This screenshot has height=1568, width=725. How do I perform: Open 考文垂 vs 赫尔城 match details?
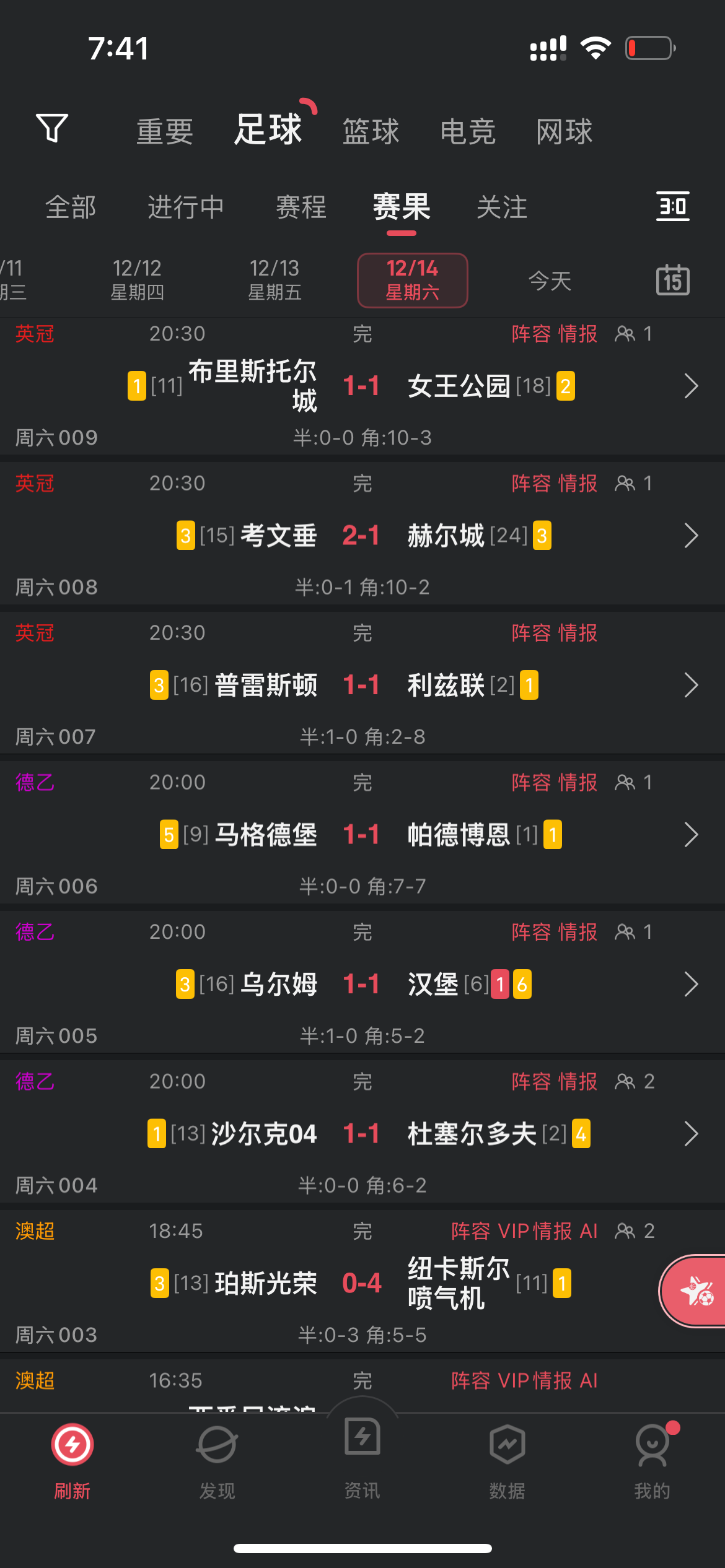362,535
